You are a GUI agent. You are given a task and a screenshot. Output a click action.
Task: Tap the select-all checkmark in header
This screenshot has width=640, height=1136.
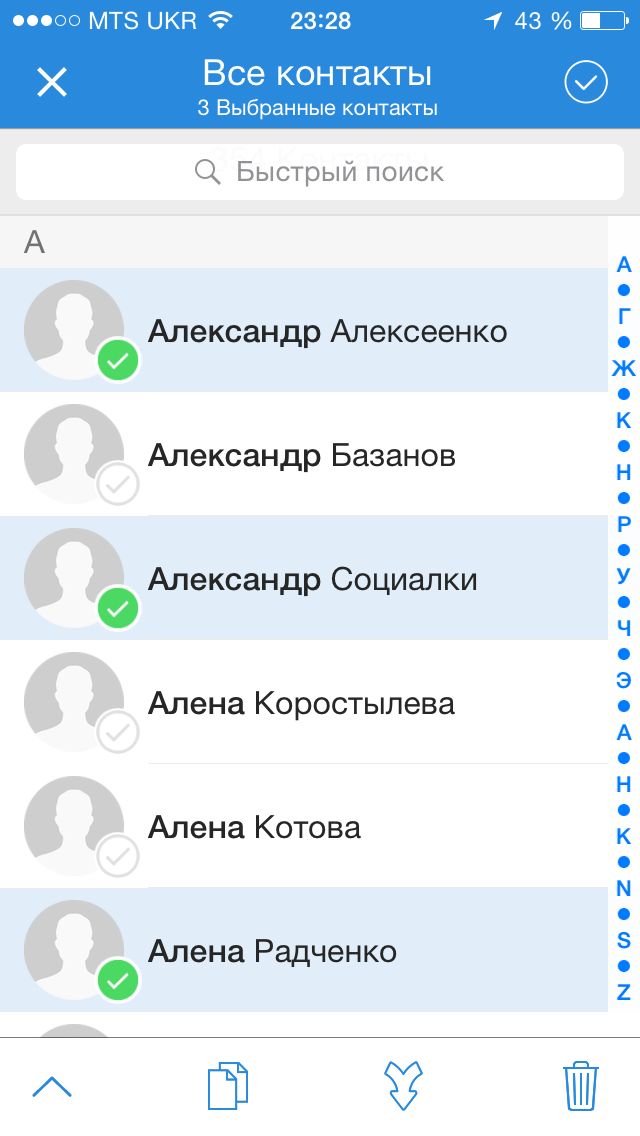coord(586,82)
